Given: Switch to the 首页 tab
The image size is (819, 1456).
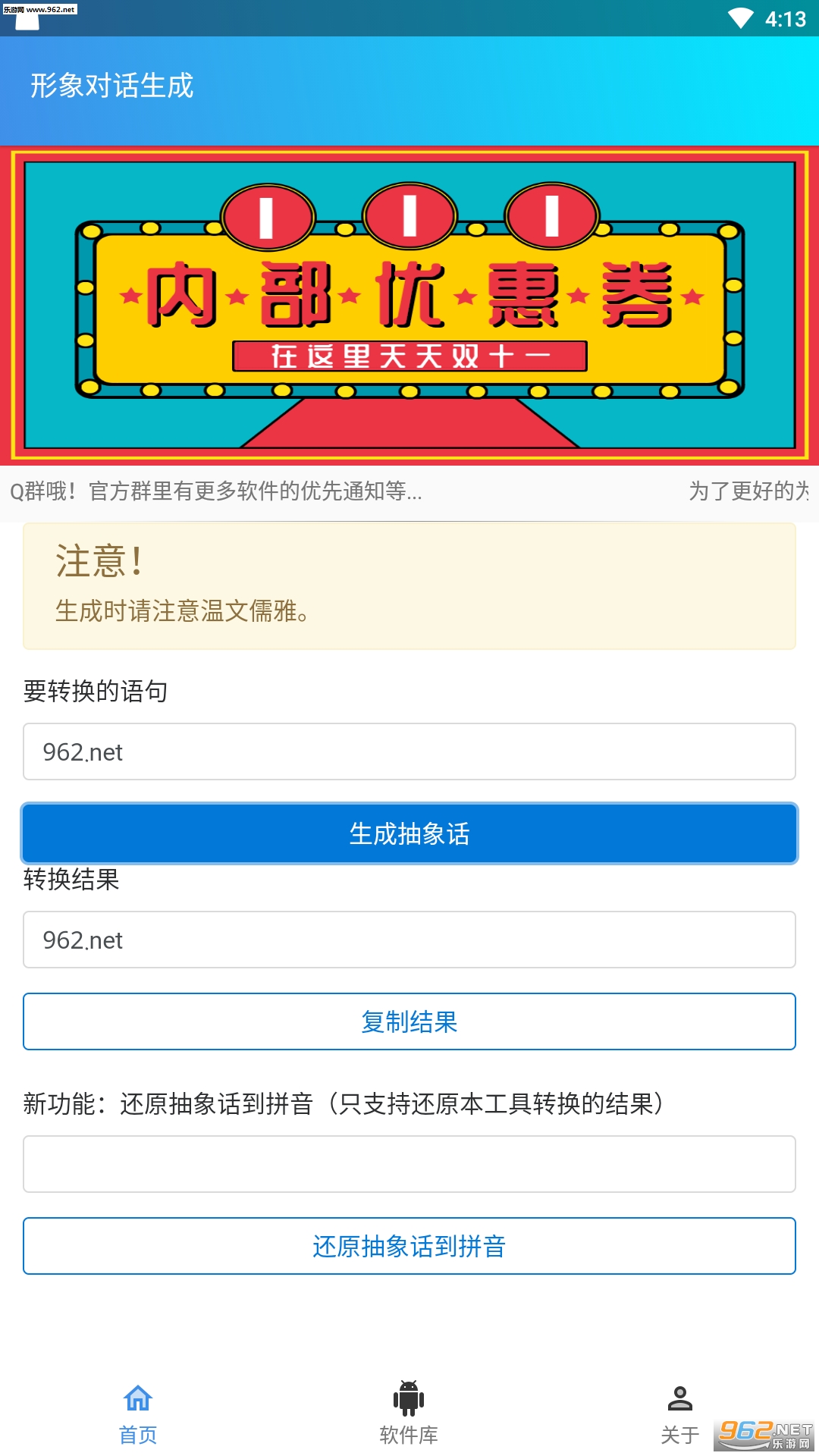Looking at the screenshot, I should 137,1413.
